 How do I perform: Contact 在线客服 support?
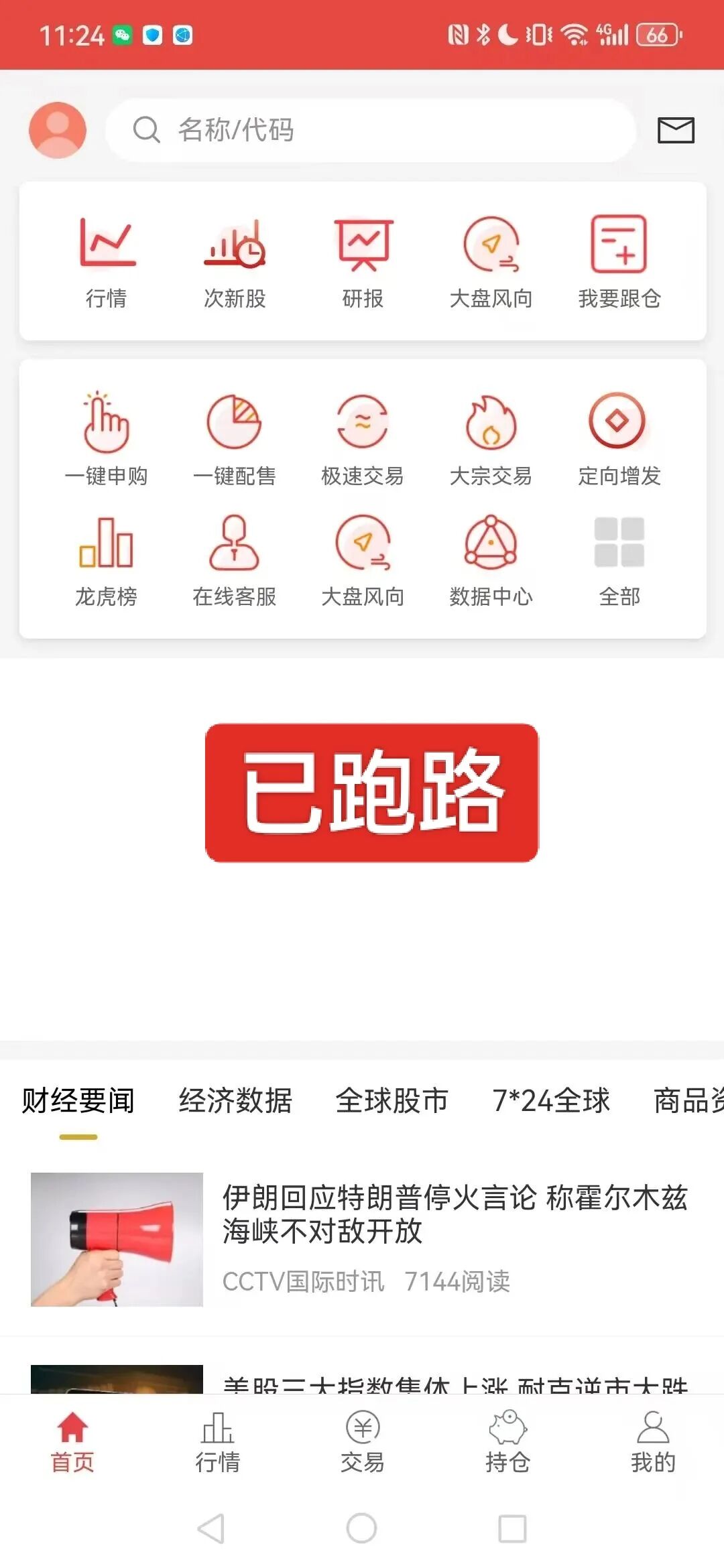pos(235,560)
